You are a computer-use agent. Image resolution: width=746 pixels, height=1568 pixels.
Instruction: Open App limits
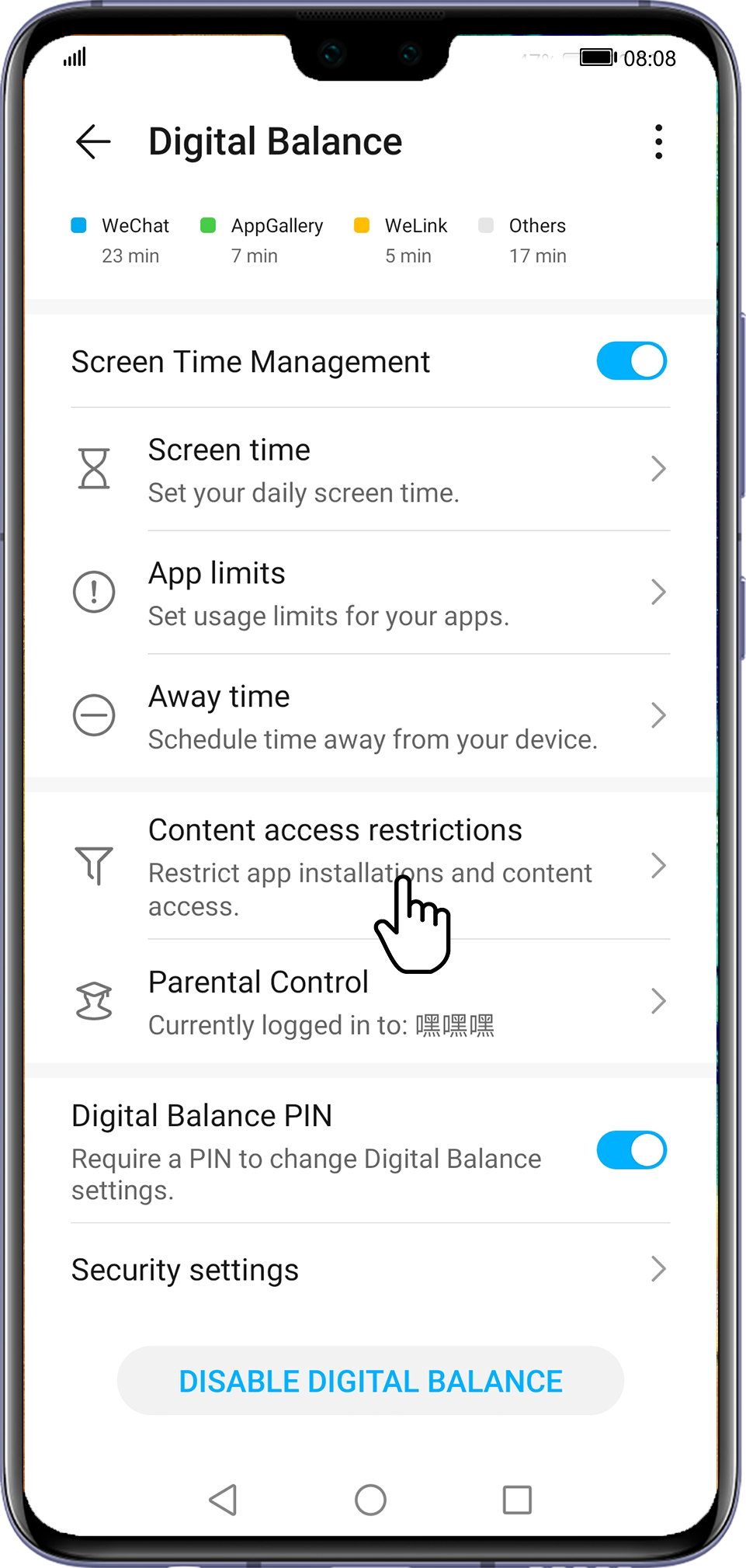371,593
